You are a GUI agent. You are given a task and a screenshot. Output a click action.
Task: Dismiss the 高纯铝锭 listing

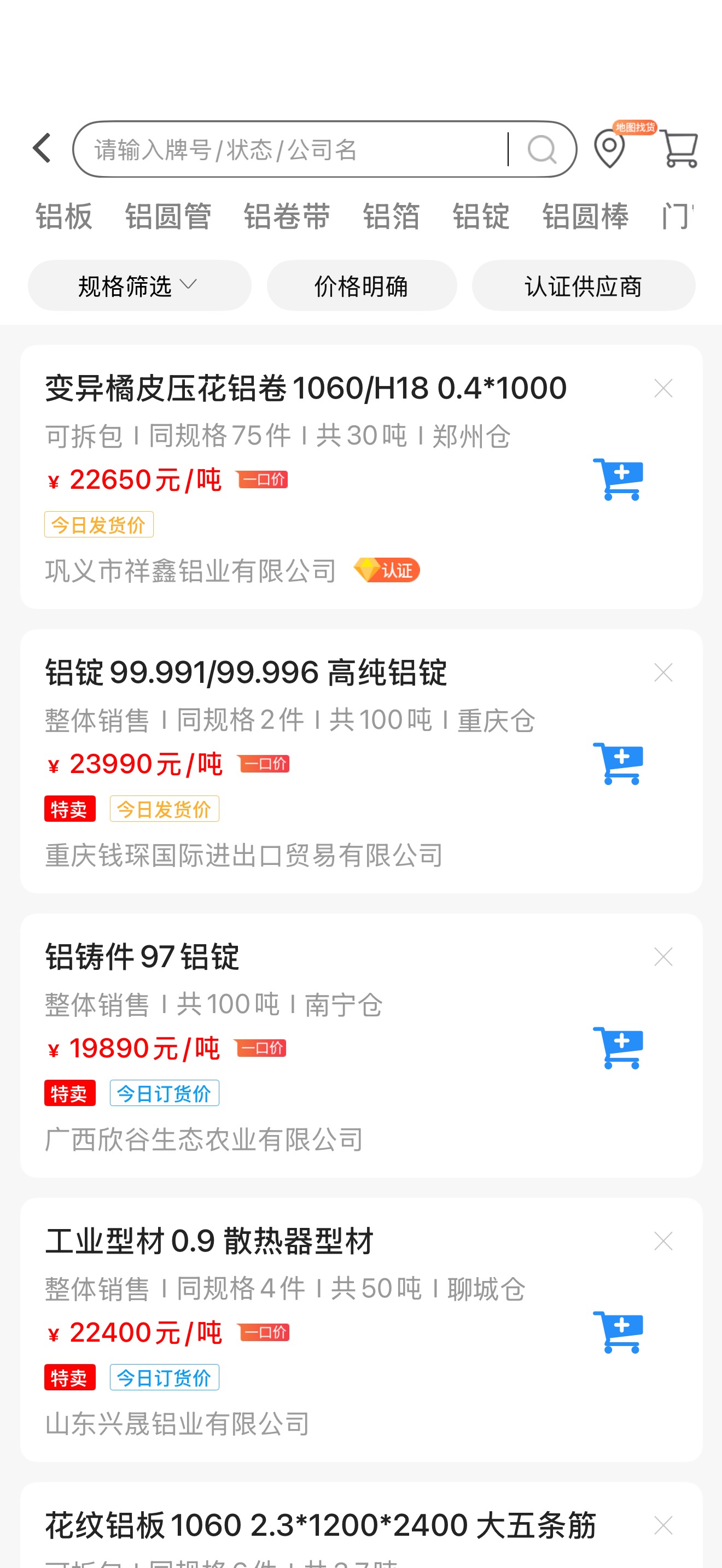click(663, 672)
